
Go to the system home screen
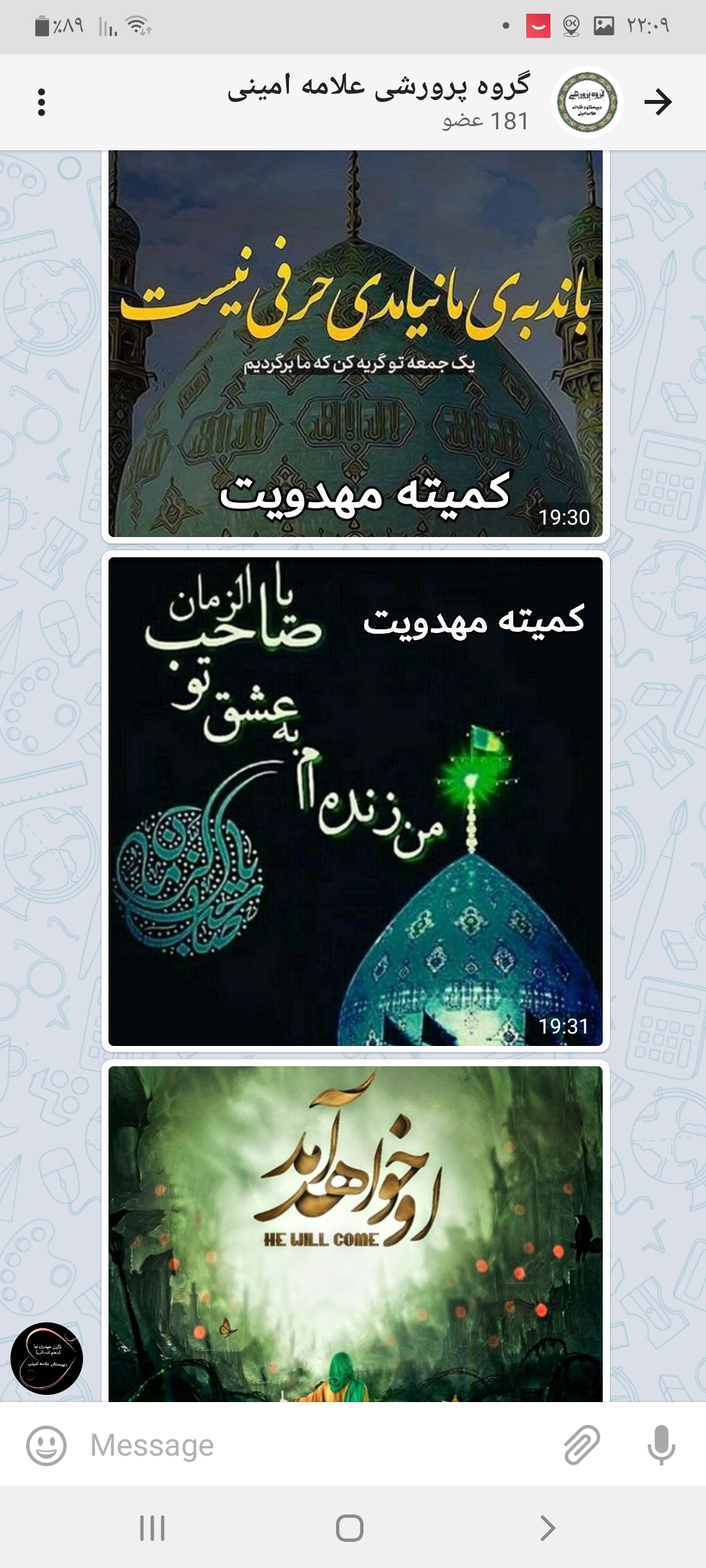click(x=350, y=1528)
